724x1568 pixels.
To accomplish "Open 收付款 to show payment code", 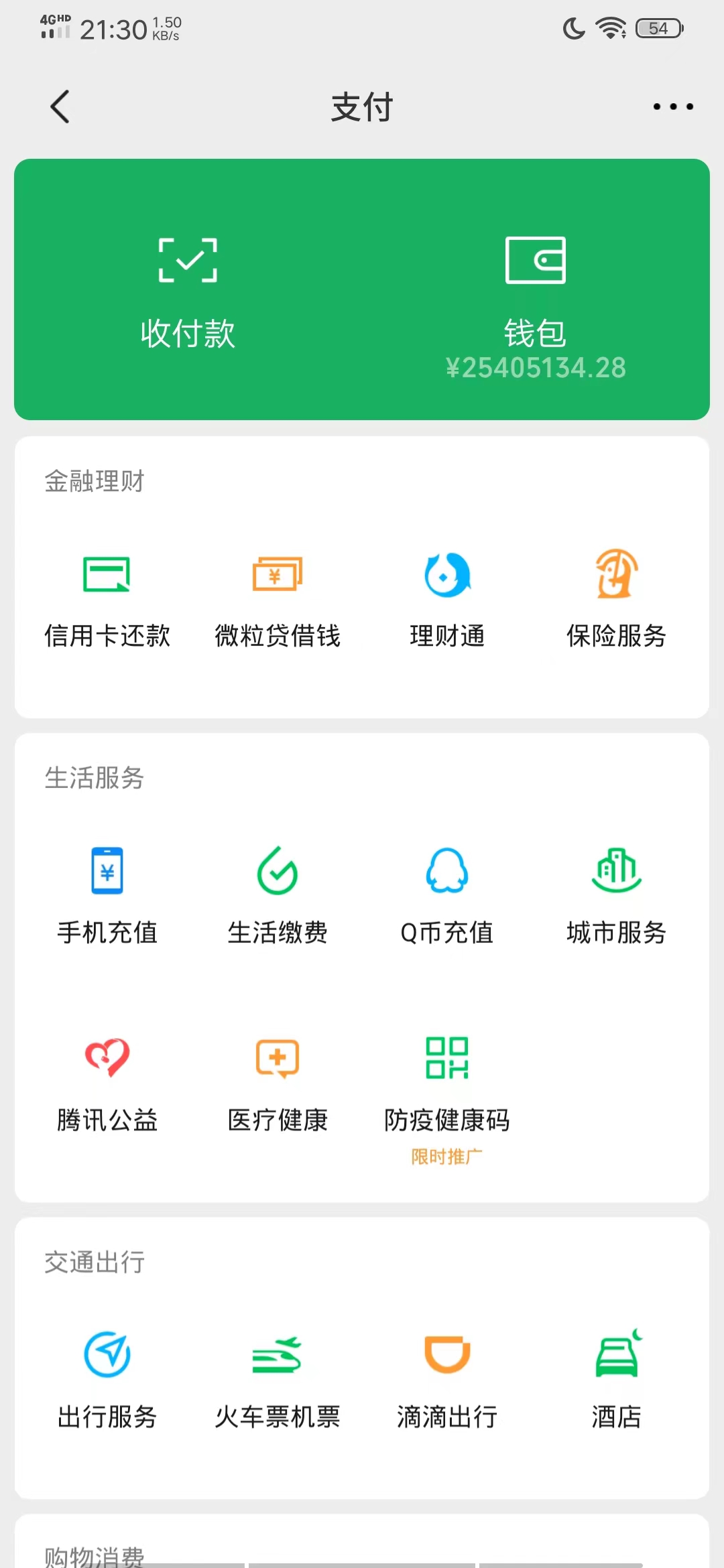I will pos(188,288).
